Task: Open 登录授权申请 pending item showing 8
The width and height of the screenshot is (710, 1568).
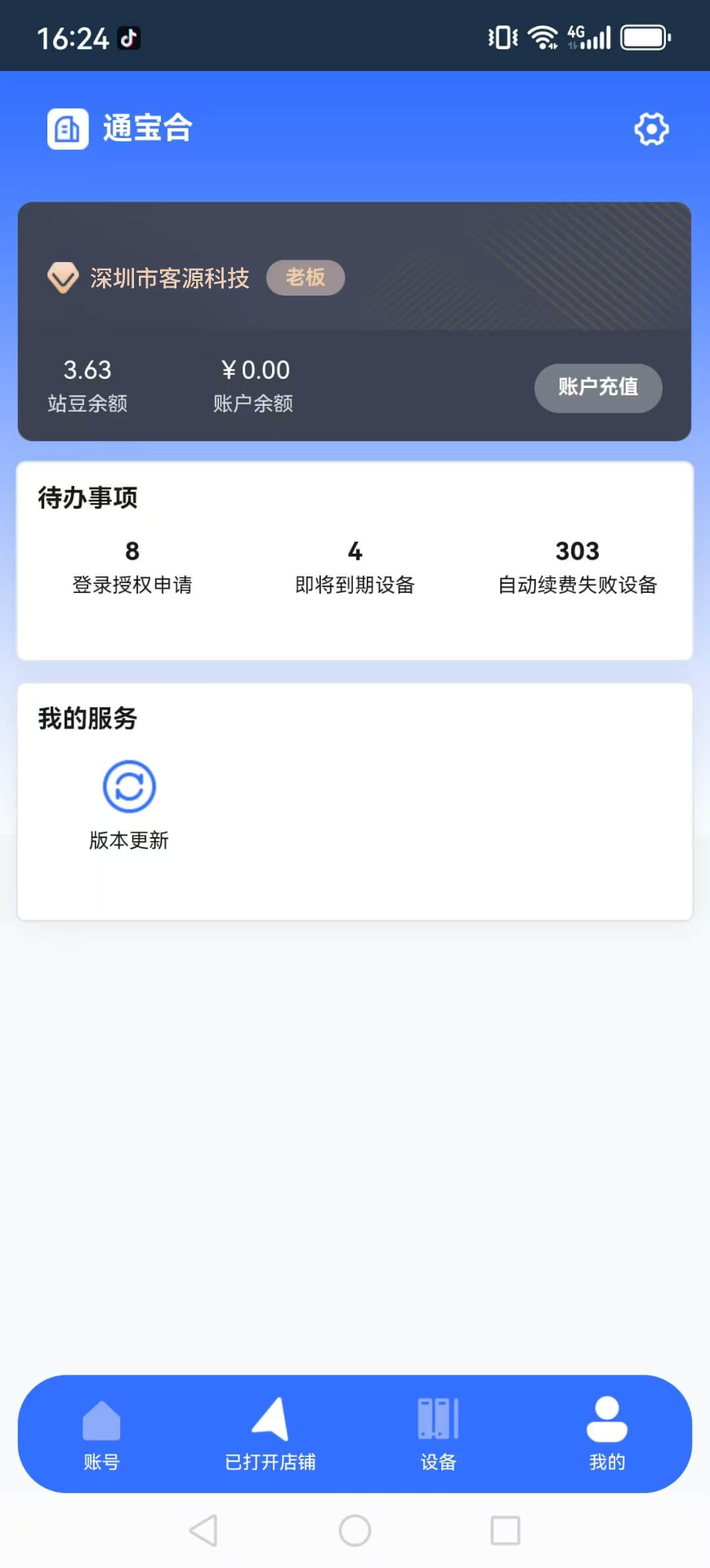Action: pos(132,566)
